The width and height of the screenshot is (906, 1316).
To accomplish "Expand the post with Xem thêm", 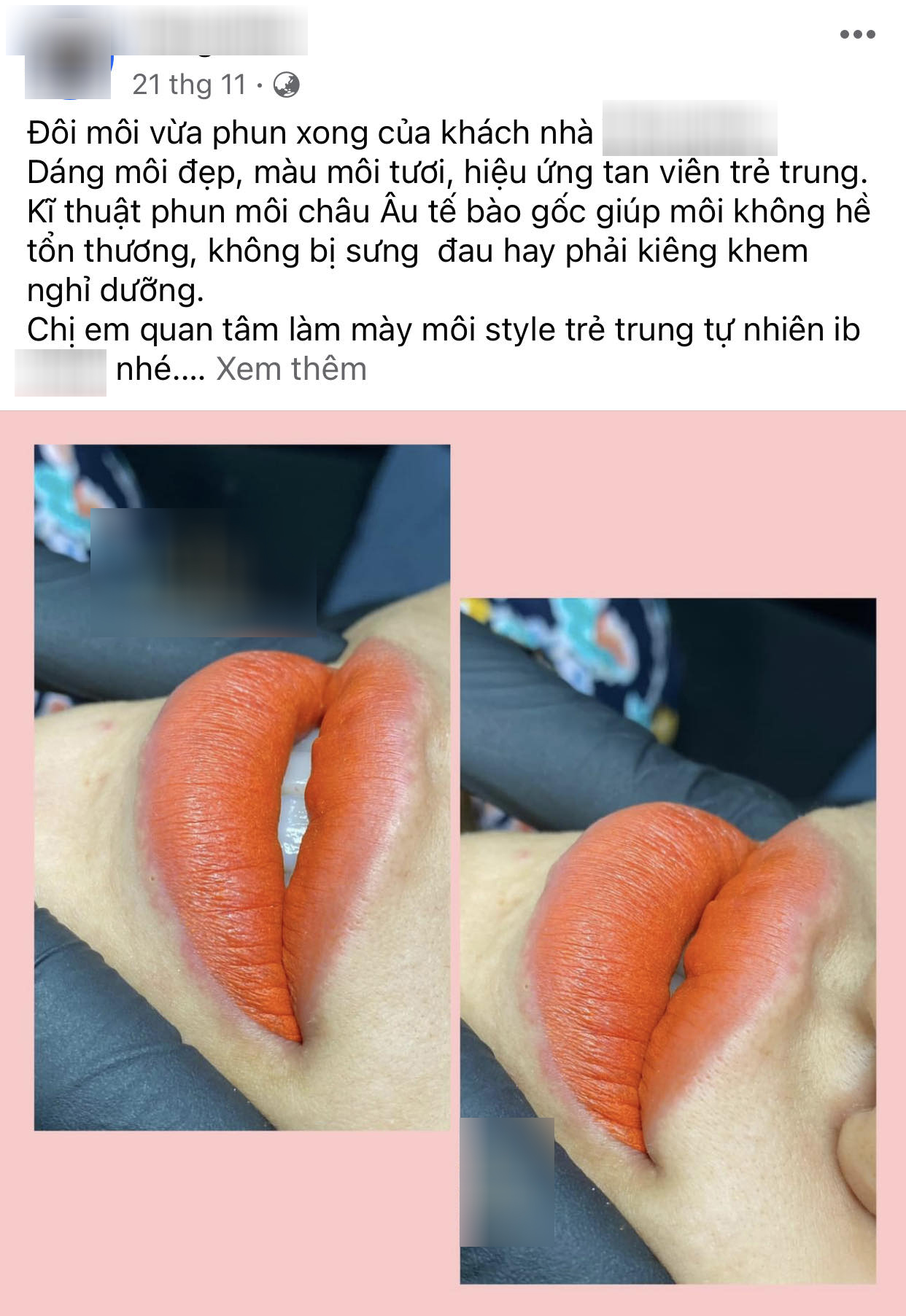I will tap(291, 369).
